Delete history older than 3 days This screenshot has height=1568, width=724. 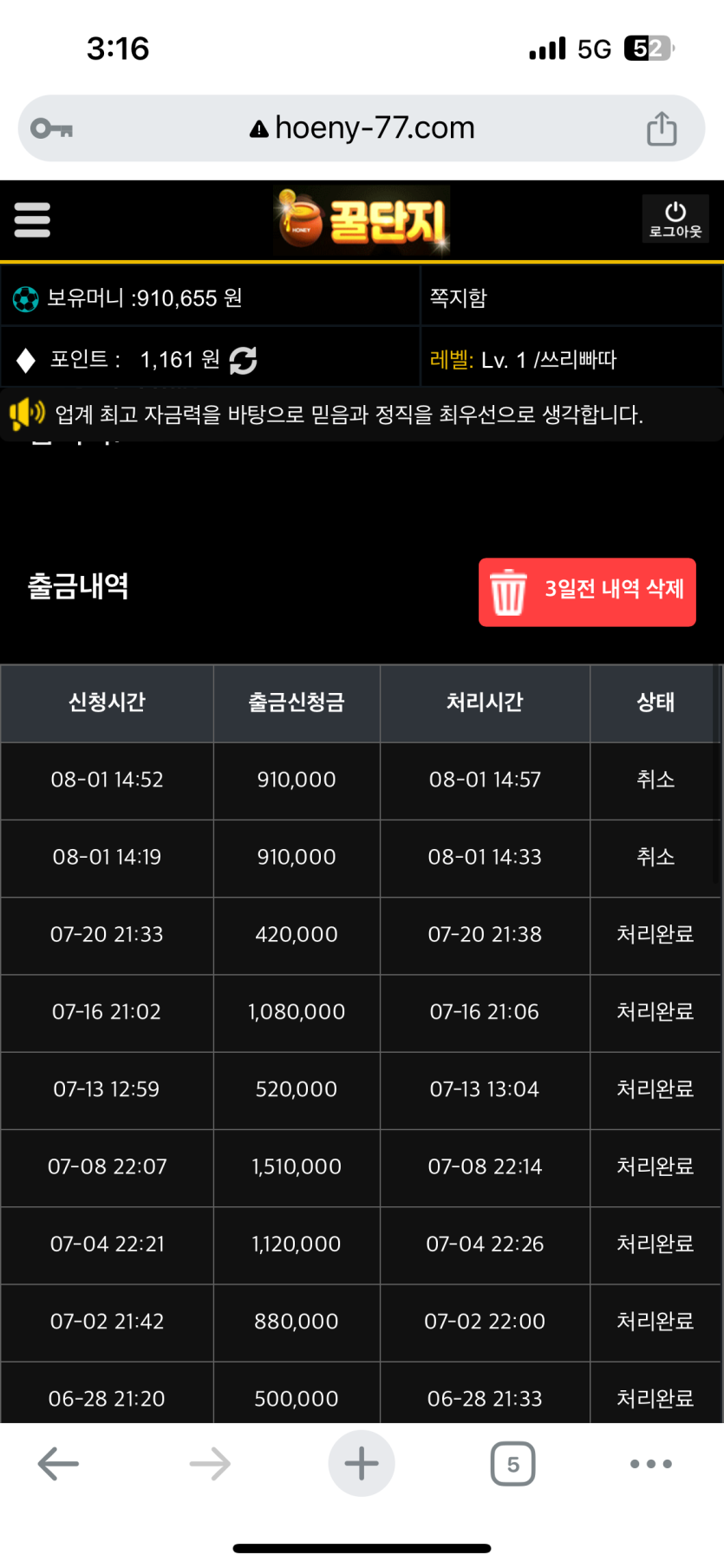(587, 591)
